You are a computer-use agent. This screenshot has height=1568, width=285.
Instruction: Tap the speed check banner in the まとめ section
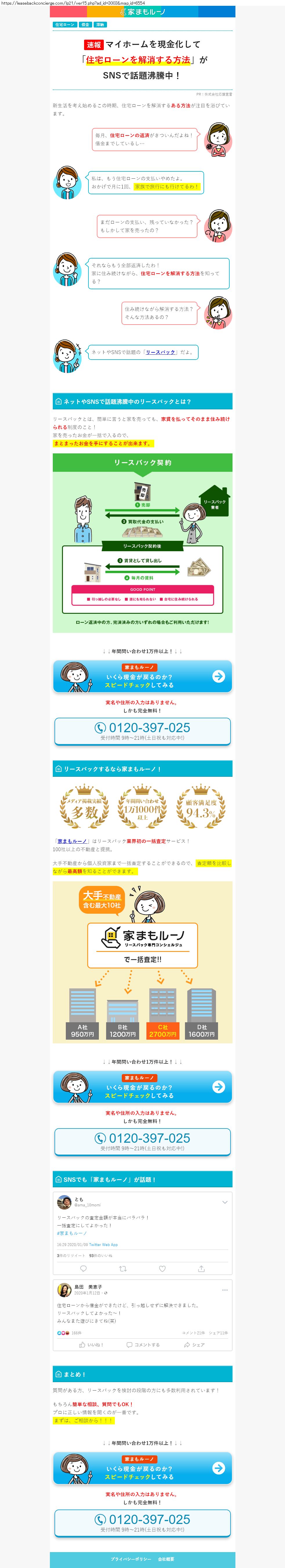[x=143, y=1468]
